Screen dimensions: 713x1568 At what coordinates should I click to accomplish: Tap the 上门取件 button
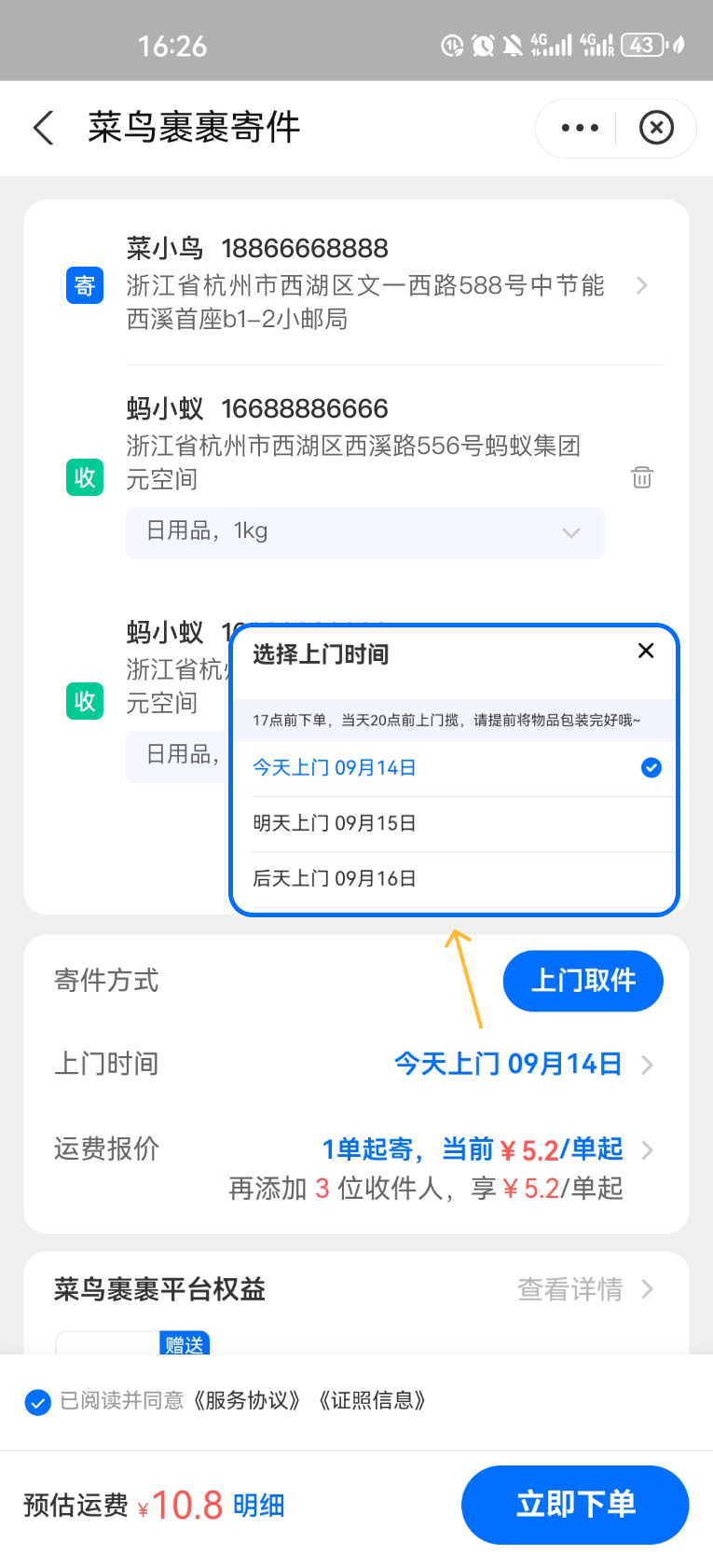point(583,981)
